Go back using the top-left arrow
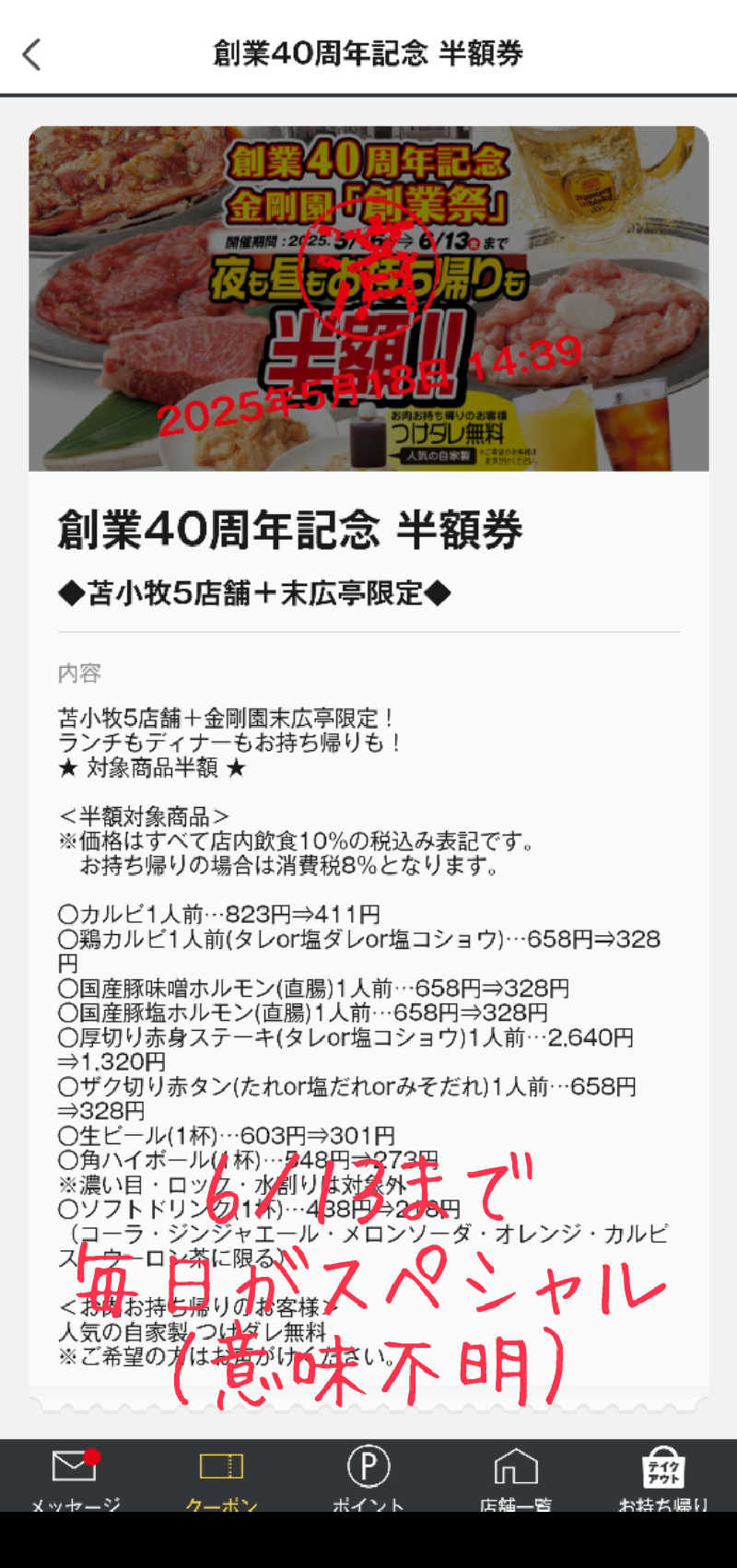Viewport: 737px width, 1568px height. click(x=32, y=54)
